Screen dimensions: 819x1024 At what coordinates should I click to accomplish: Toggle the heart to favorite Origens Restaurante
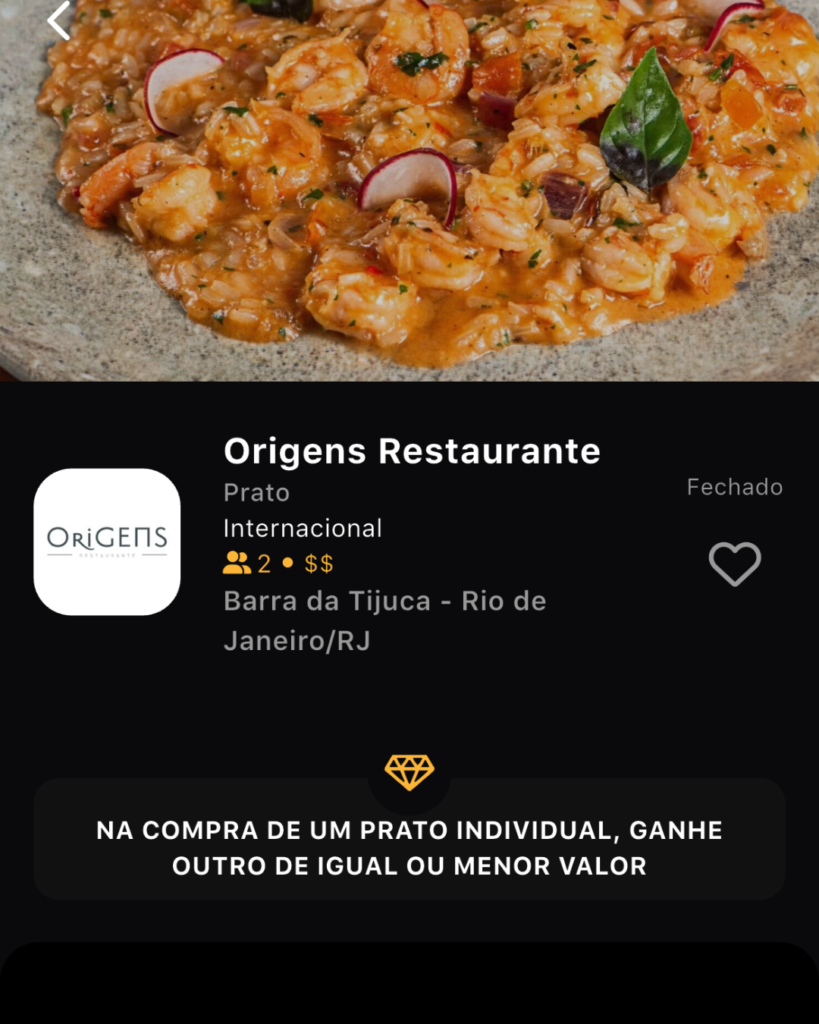click(734, 564)
